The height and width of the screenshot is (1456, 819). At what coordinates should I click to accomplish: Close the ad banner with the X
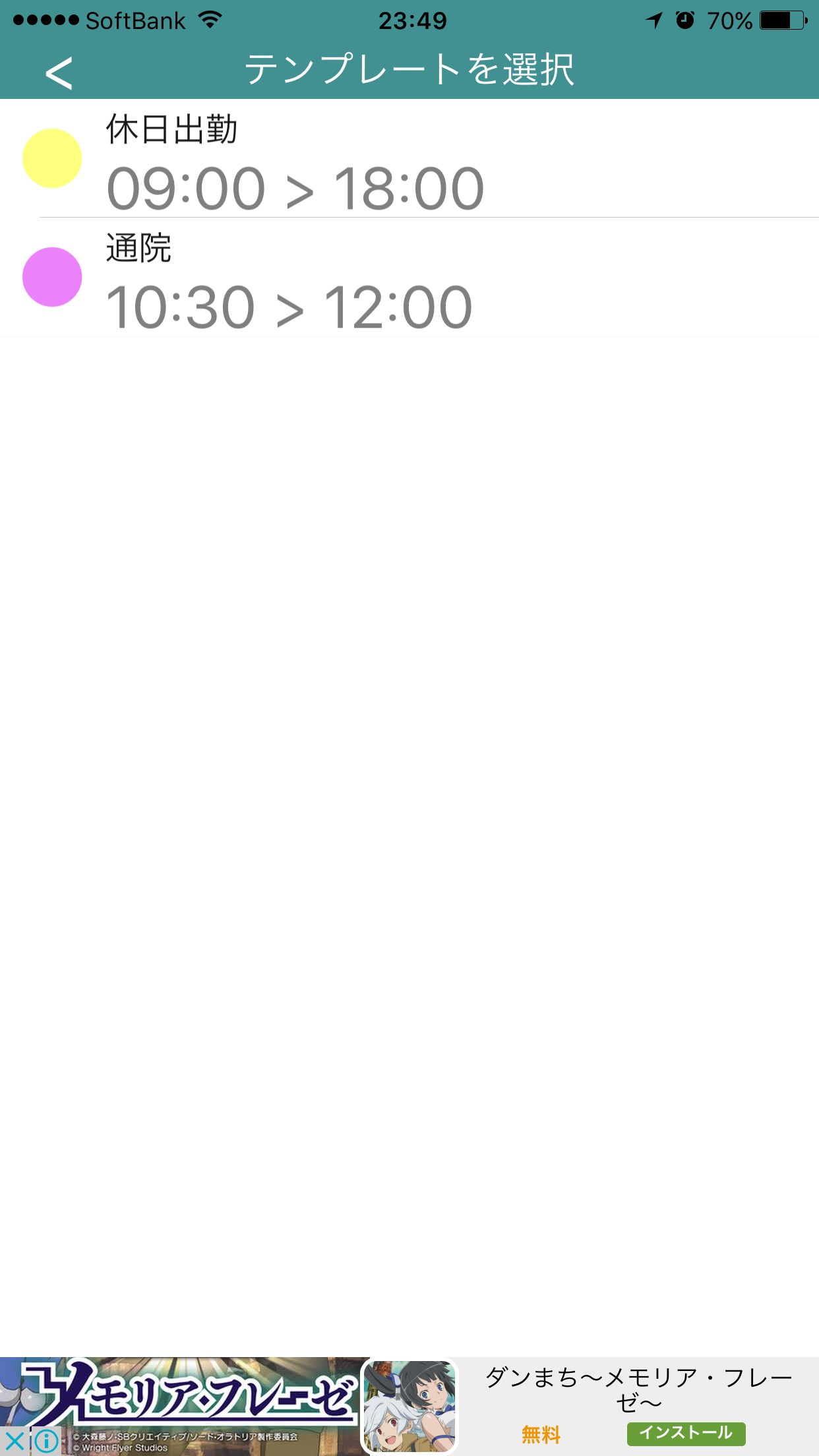pos(15,1441)
